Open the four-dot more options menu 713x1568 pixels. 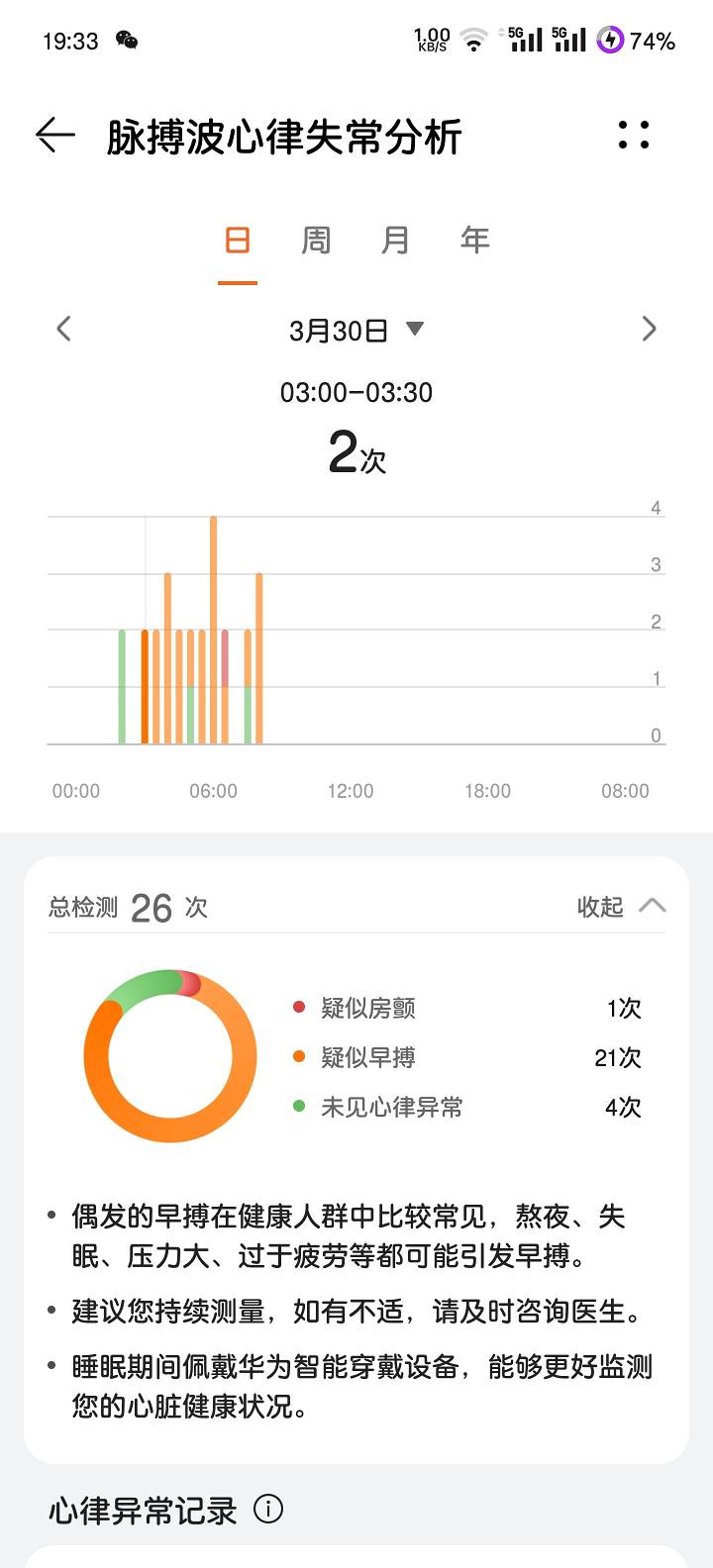tap(634, 136)
